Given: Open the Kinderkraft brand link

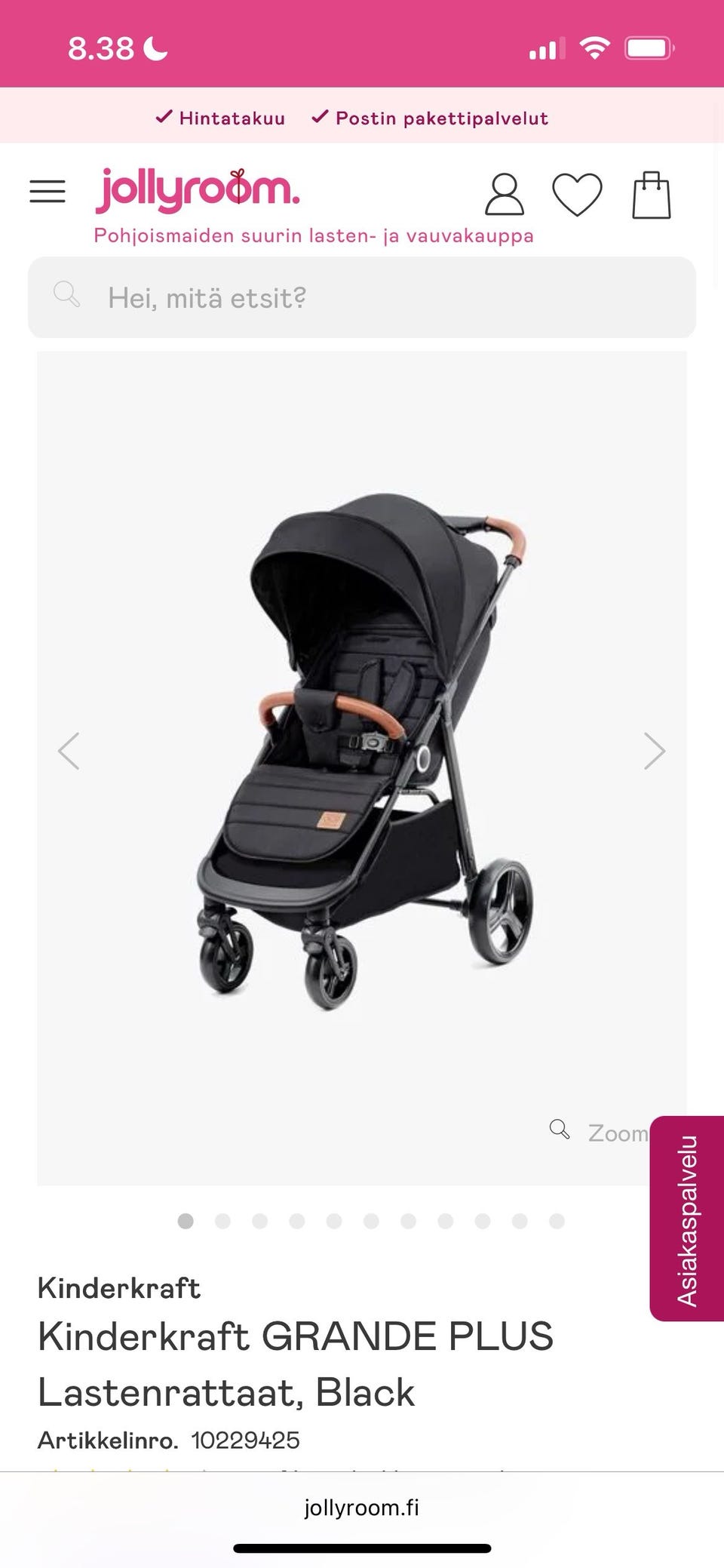Looking at the screenshot, I should [118, 1288].
